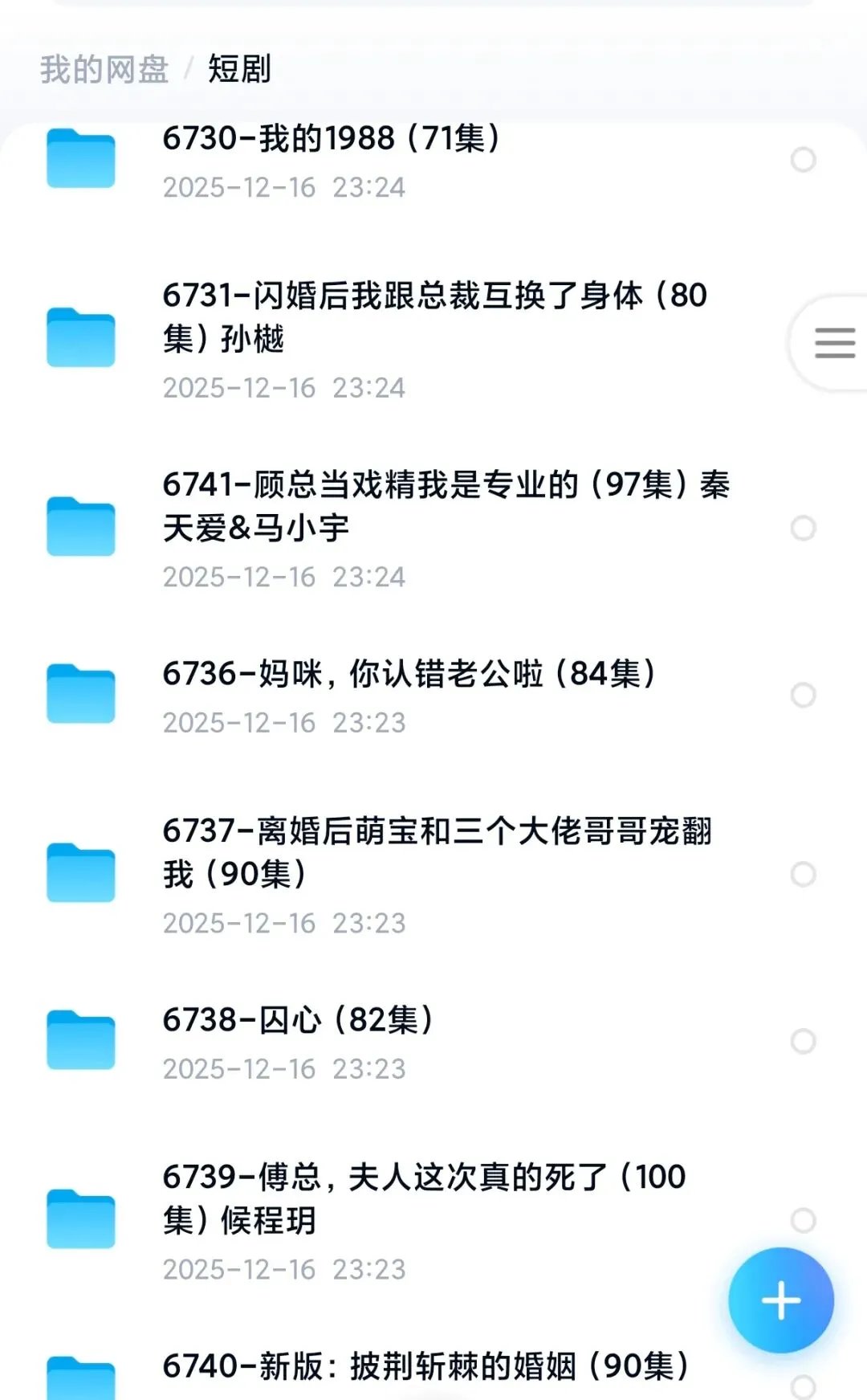Select the 6730-我的1988 folder circle
Image resolution: width=867 pixels, height=1400 pixels.
coord(803,160)
